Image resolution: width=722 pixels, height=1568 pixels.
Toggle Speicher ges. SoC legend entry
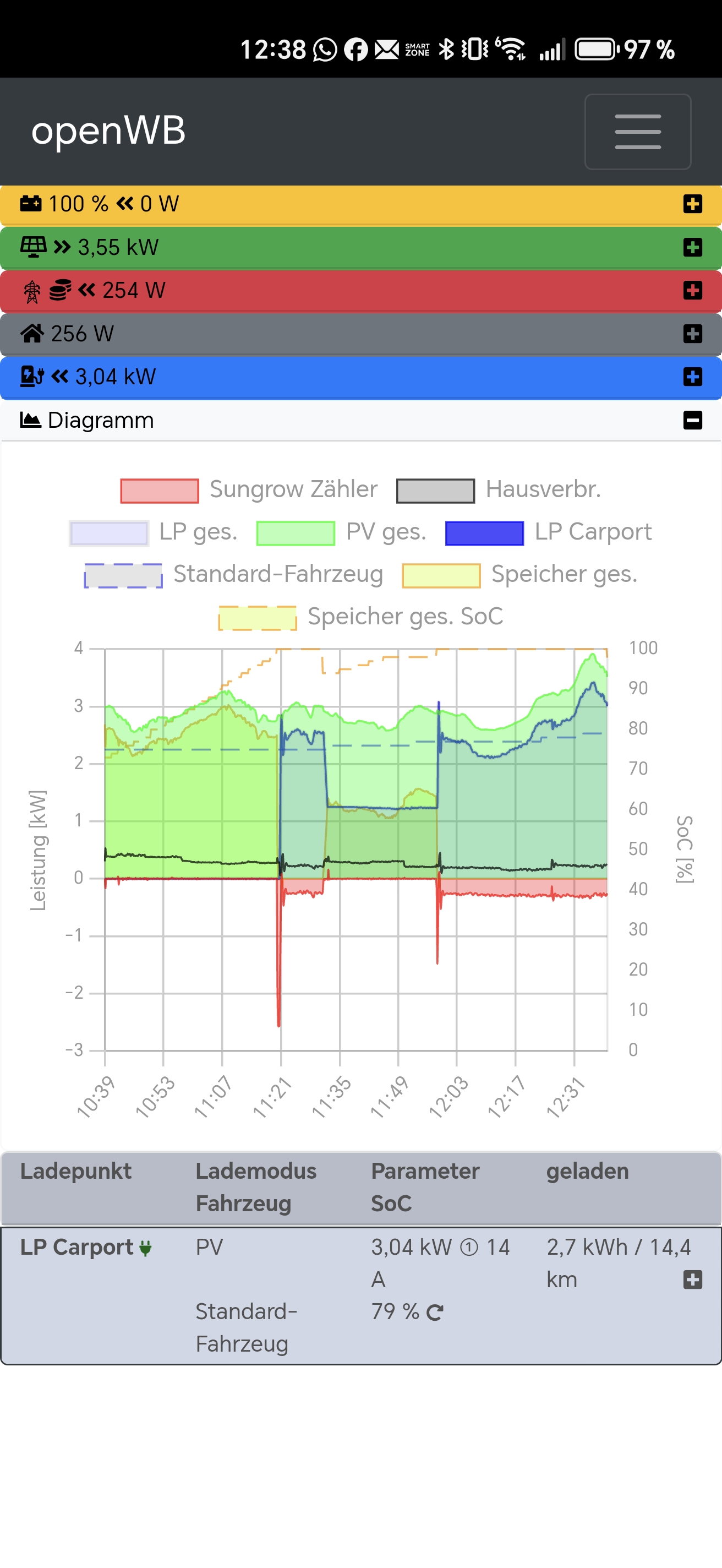point(360,617)
